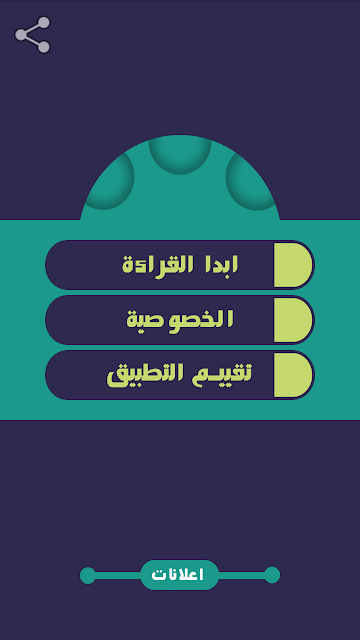
Task: Tap the share icon
Action: click(32, 35)
